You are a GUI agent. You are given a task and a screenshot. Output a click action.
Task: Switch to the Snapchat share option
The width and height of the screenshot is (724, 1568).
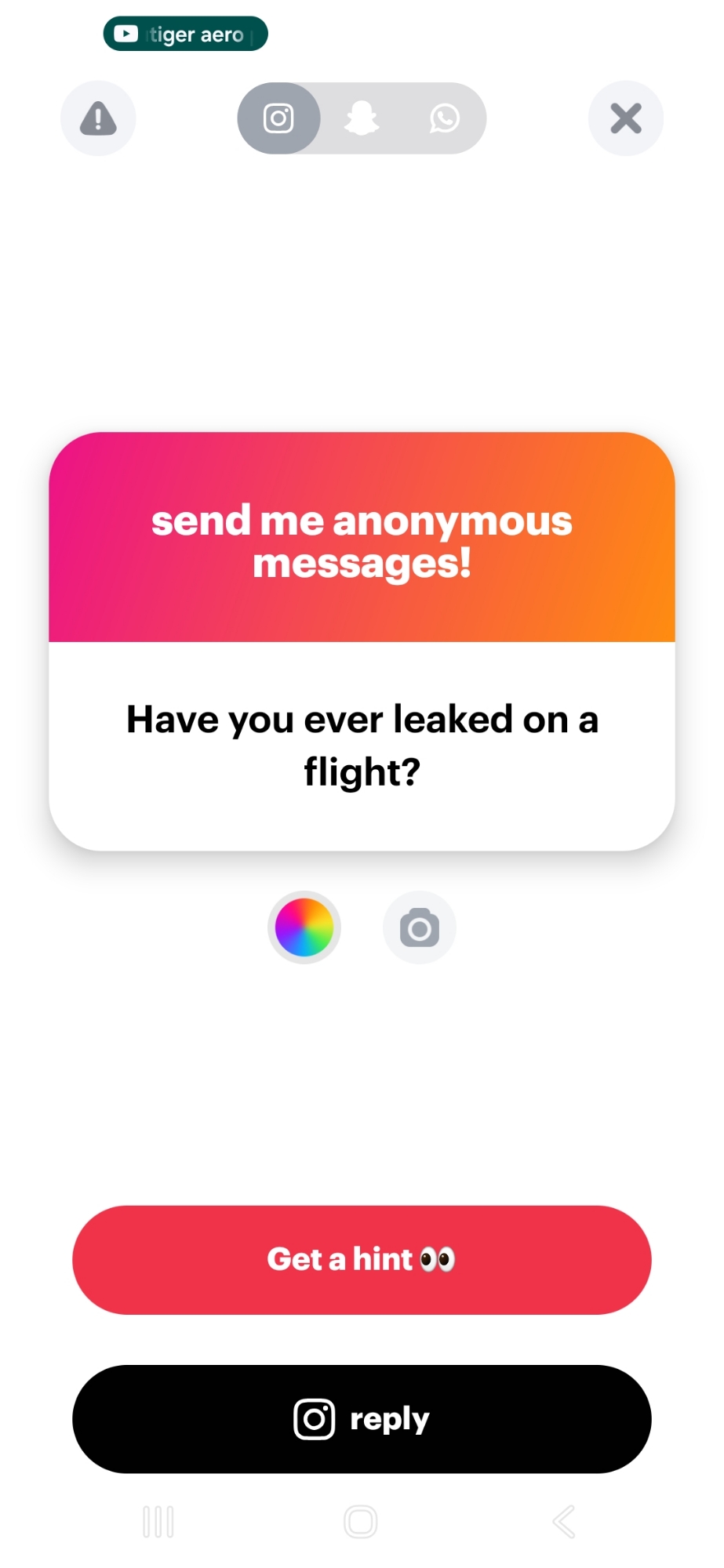coord(362,118)
